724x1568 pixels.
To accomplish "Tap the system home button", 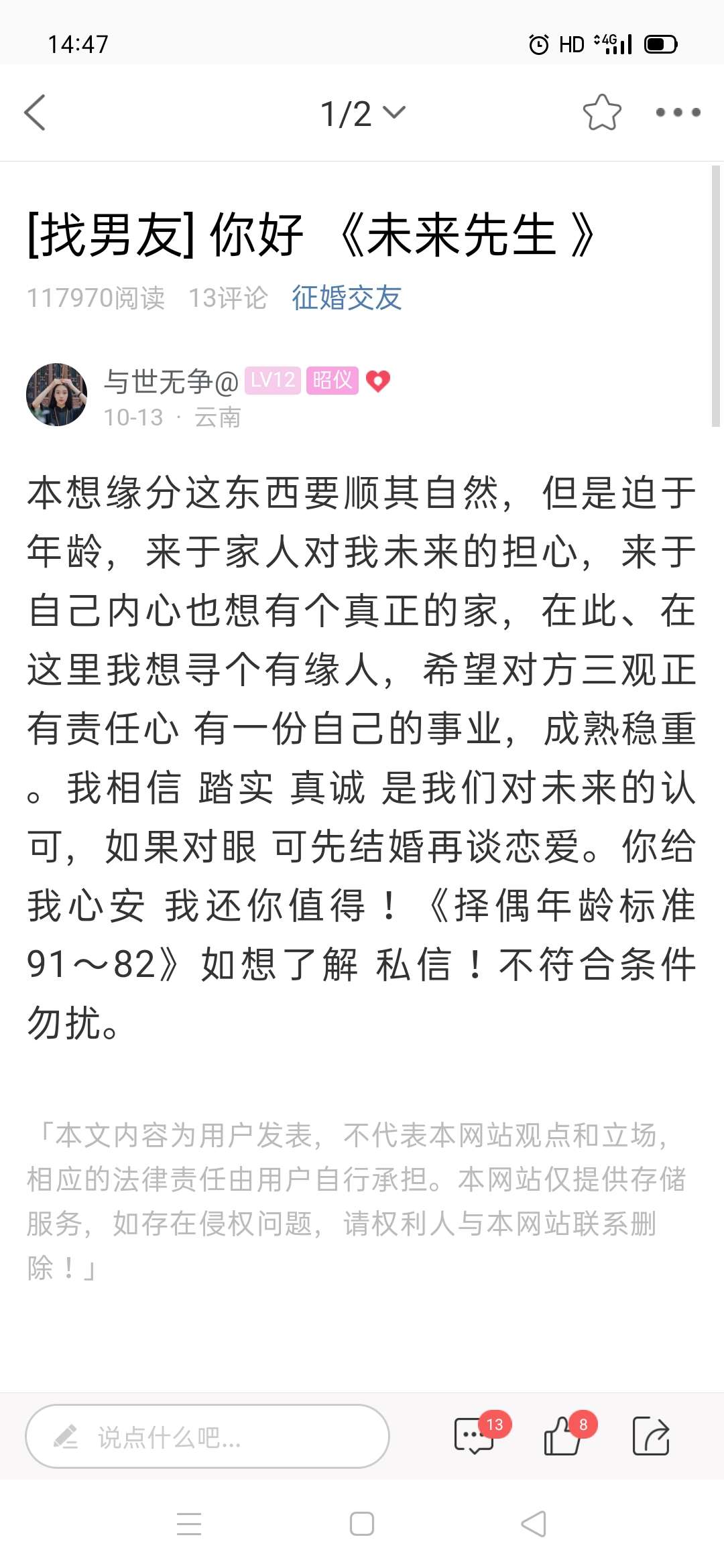I will tap(362, 1524).
